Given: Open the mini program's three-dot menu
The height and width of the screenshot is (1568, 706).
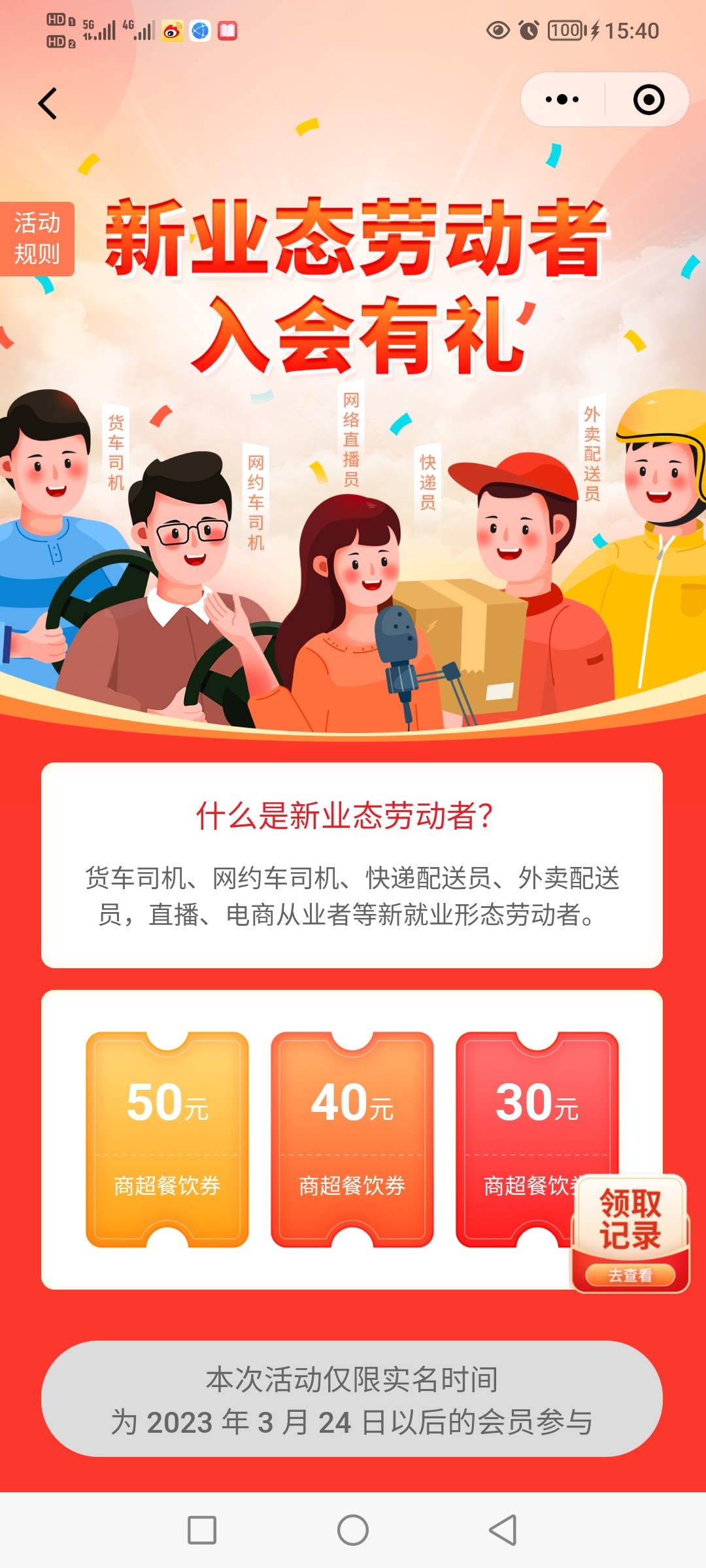Looking at the screenshot, I should 562,100.
